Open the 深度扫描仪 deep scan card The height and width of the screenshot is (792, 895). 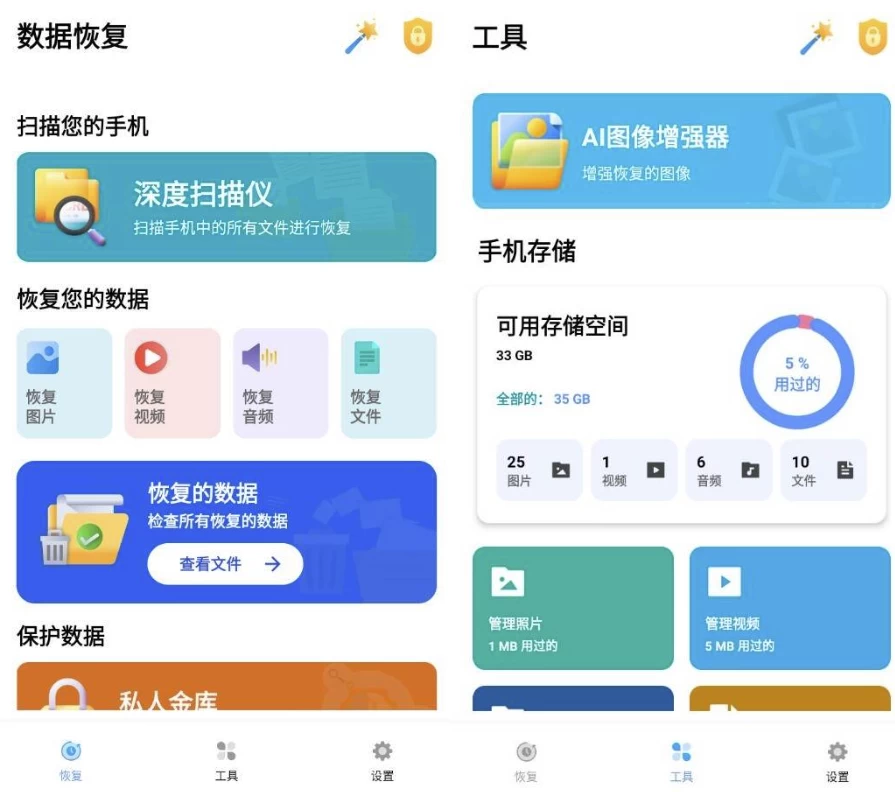tap(226, 207)
